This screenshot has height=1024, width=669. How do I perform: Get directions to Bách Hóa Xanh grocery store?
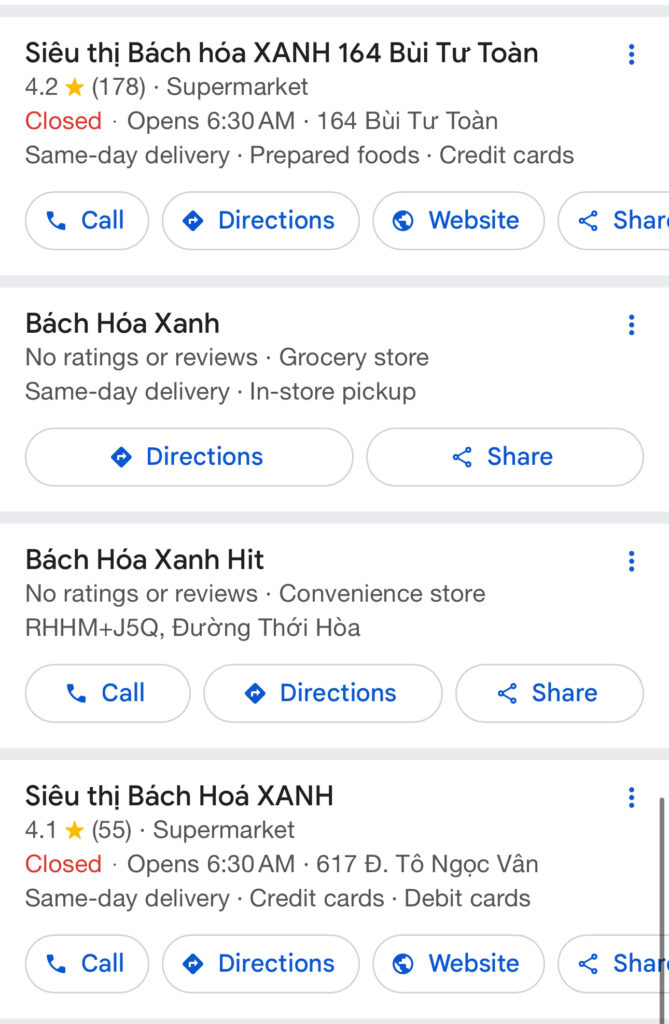click(189, 457)
